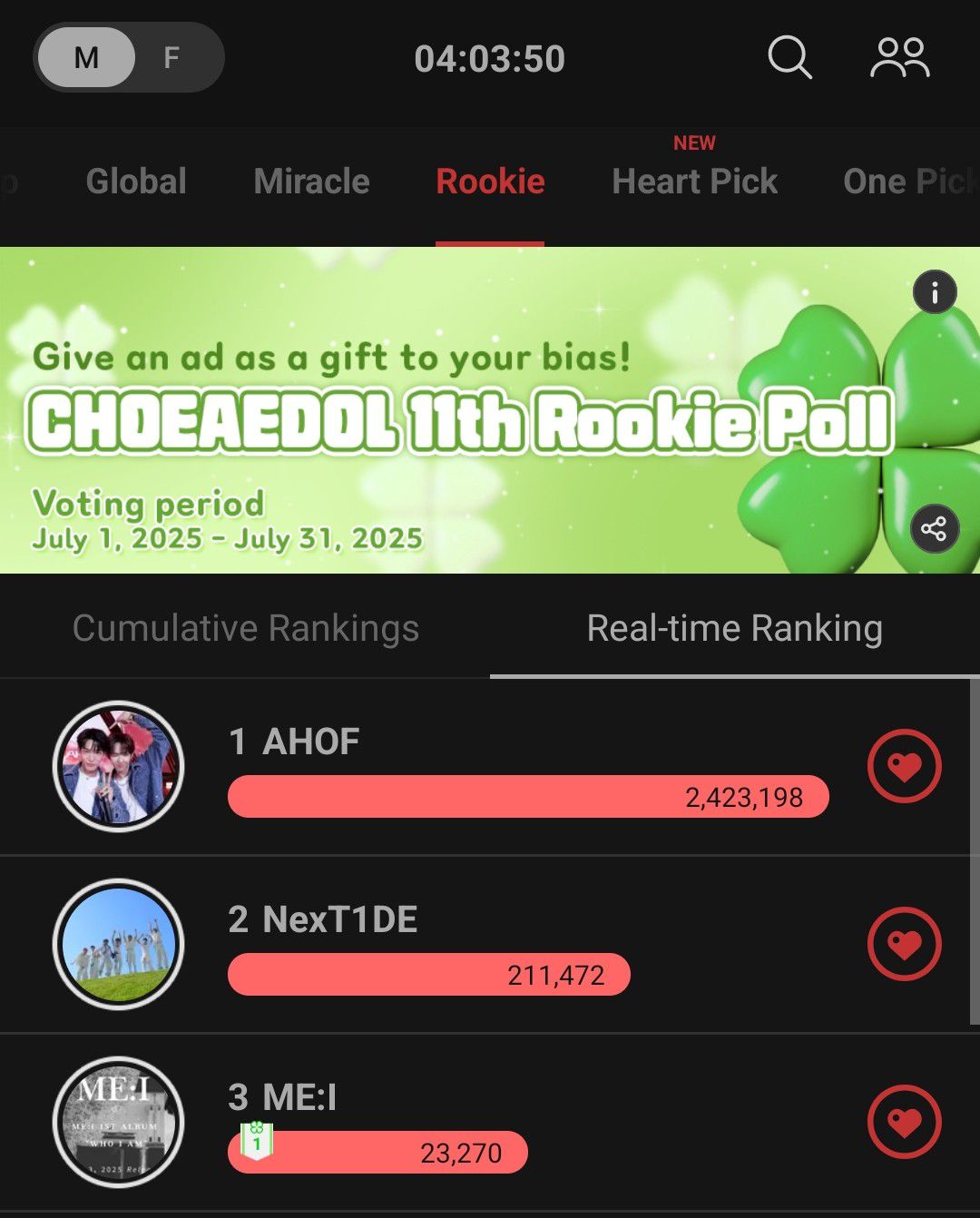980x1218 pixels.
Task: Vote hearts for ME:I
Action: [x=904, y=1123]
